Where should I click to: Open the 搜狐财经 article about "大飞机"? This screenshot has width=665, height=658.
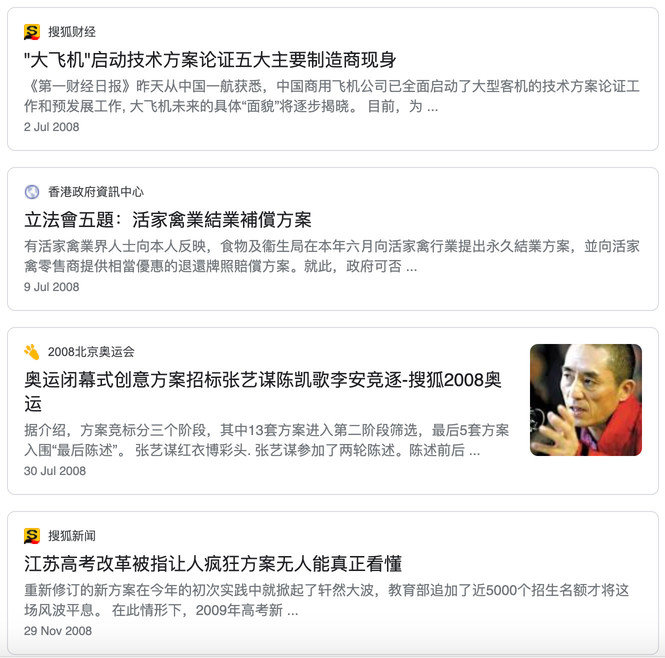click(x=210, y=59)
